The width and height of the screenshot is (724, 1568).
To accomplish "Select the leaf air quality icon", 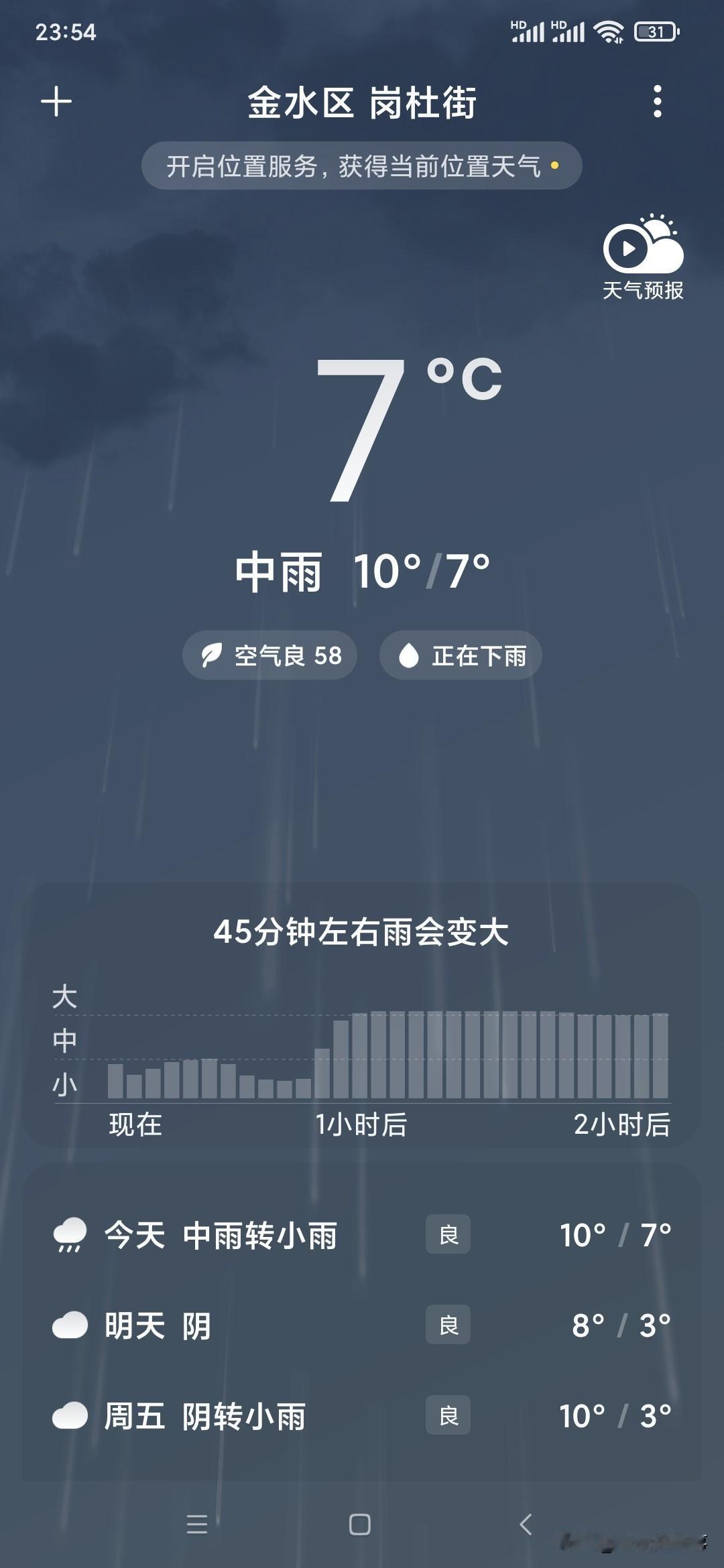I will click(x=211, y=655).
